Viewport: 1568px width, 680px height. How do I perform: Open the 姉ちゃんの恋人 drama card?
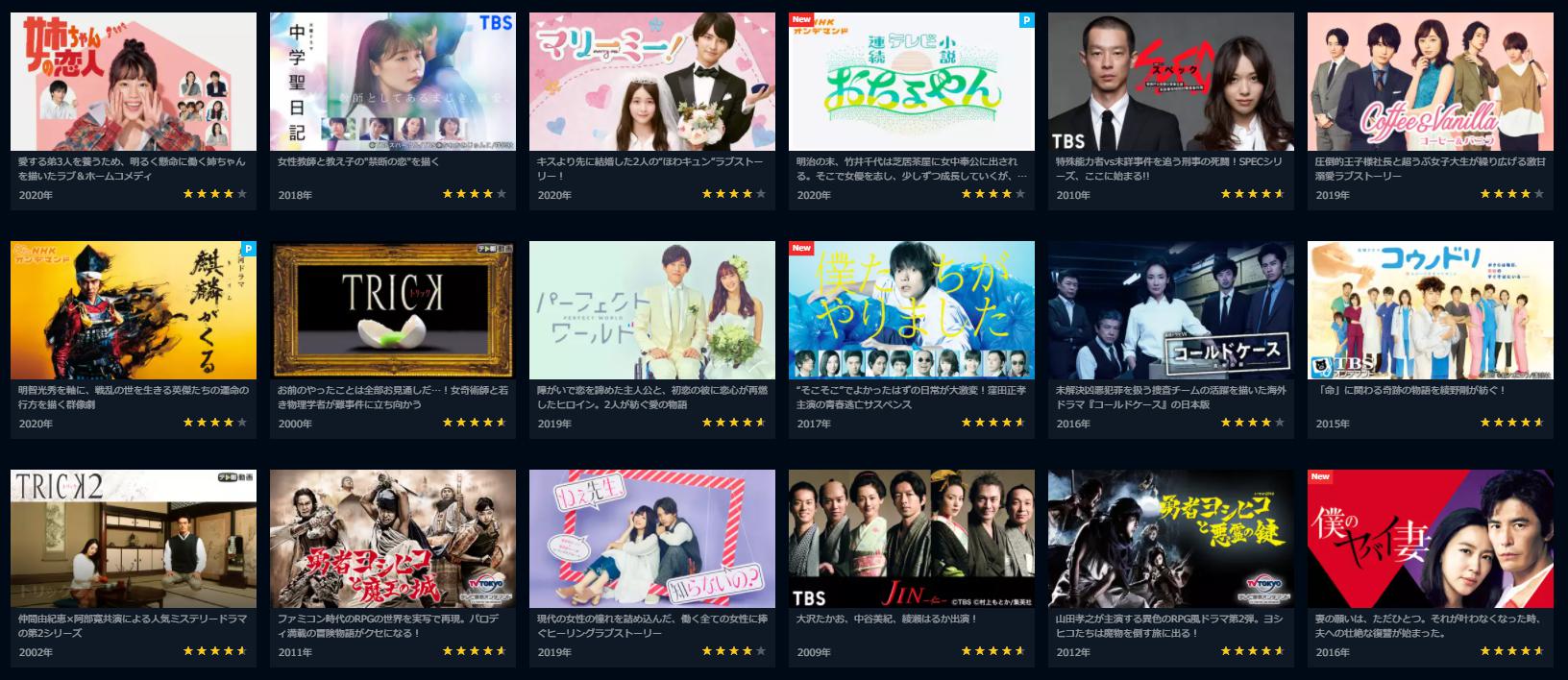(134, 82)
